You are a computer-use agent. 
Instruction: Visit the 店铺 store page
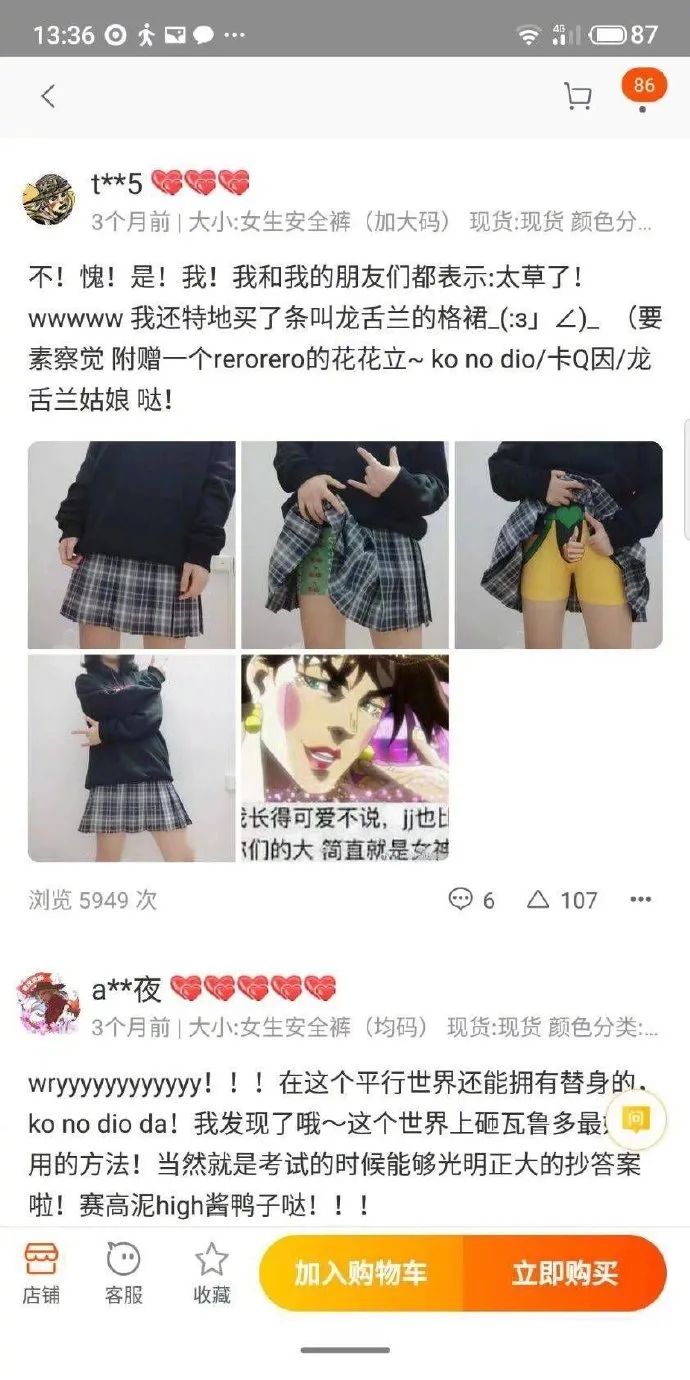[41, 1273]
